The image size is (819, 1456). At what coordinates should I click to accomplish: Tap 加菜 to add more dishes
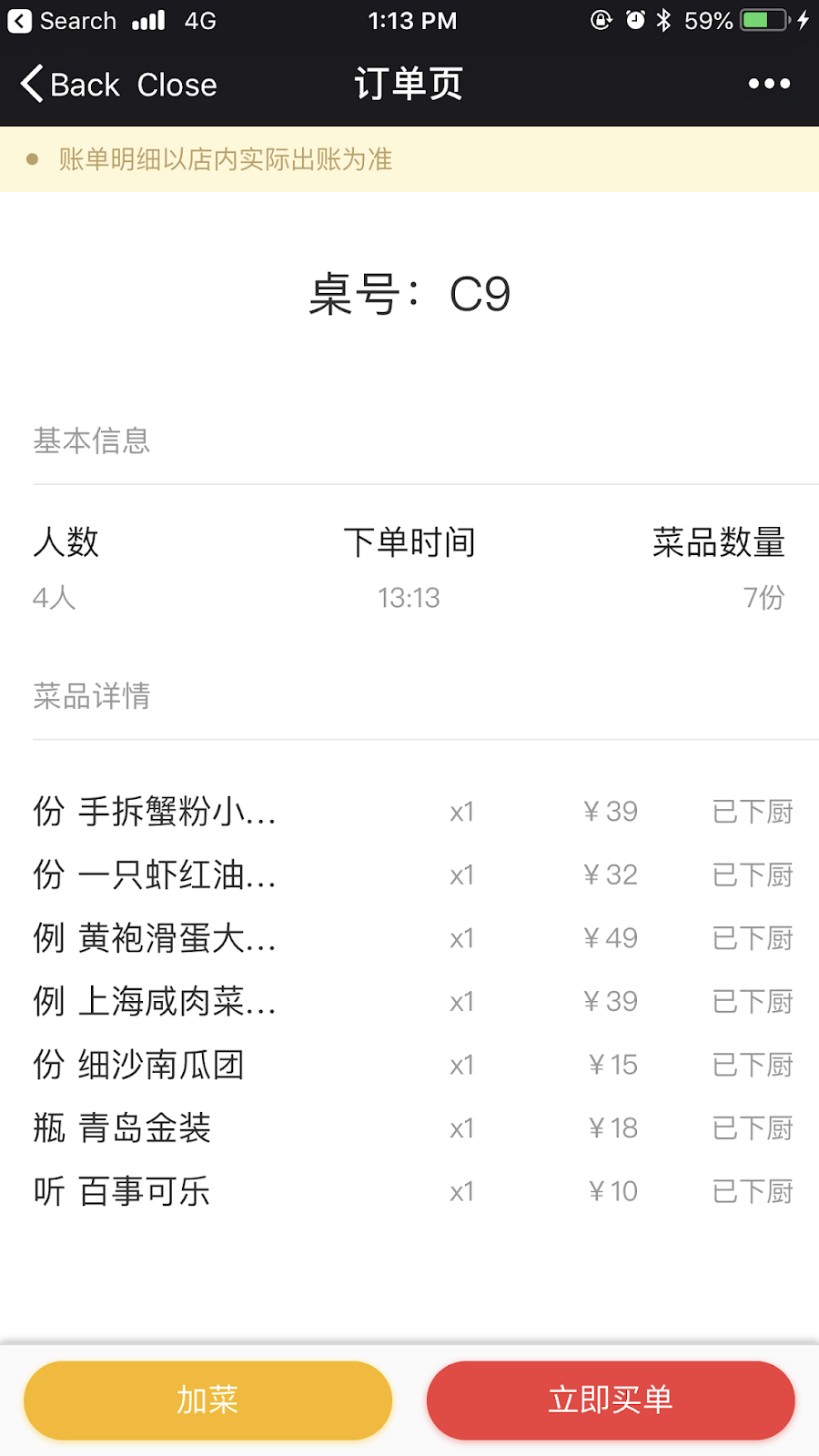(x=207, y=1400)
